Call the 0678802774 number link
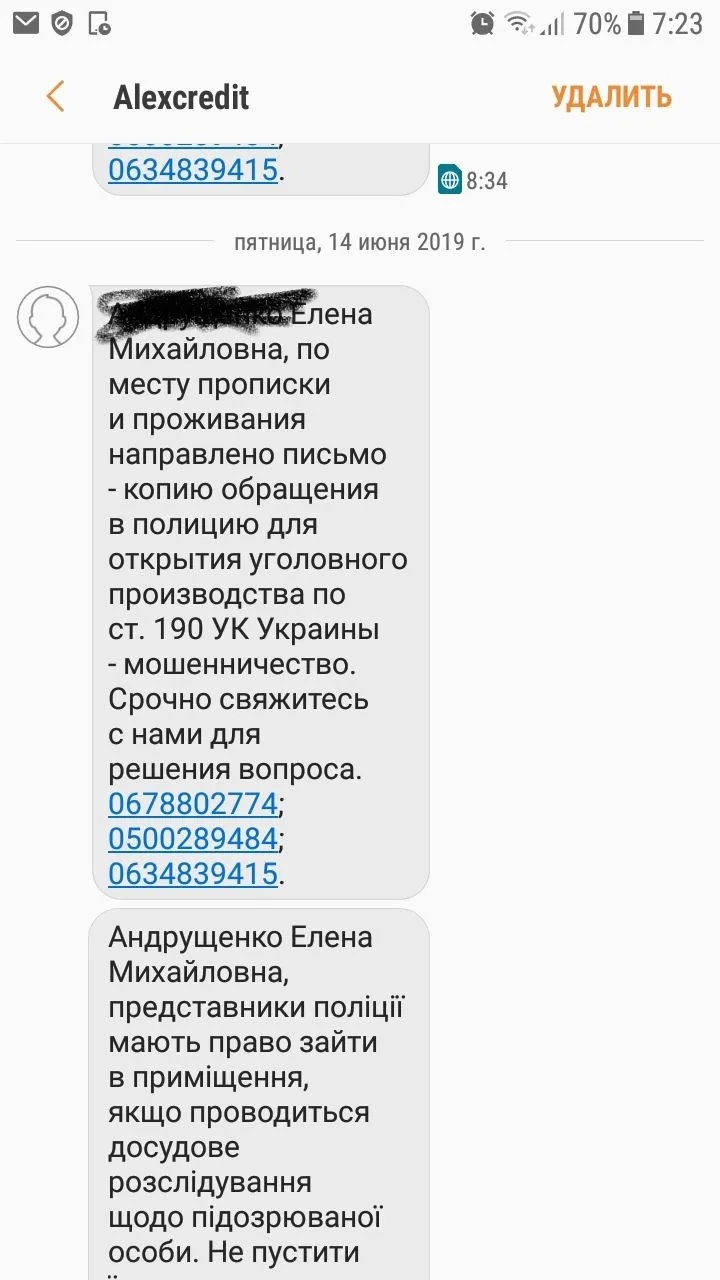 (x=192, y=803)
